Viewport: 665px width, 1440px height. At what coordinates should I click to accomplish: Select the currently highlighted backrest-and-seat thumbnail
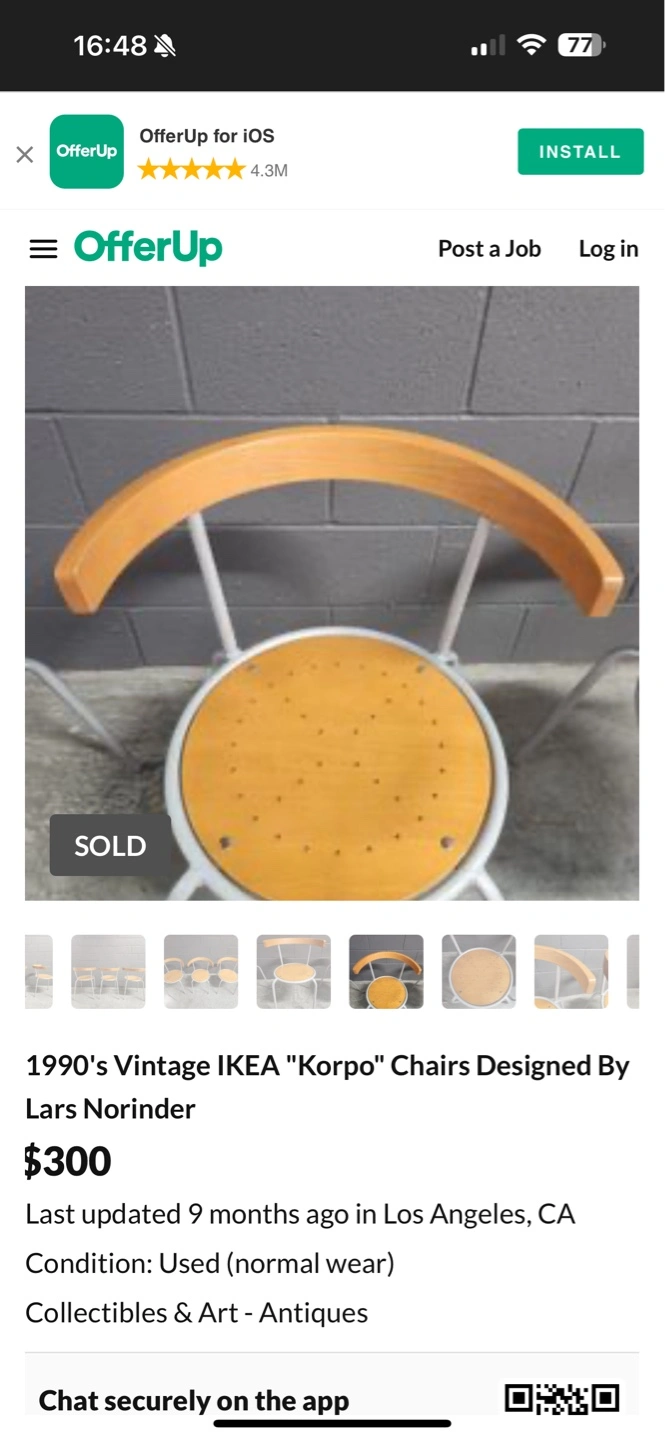386,971
